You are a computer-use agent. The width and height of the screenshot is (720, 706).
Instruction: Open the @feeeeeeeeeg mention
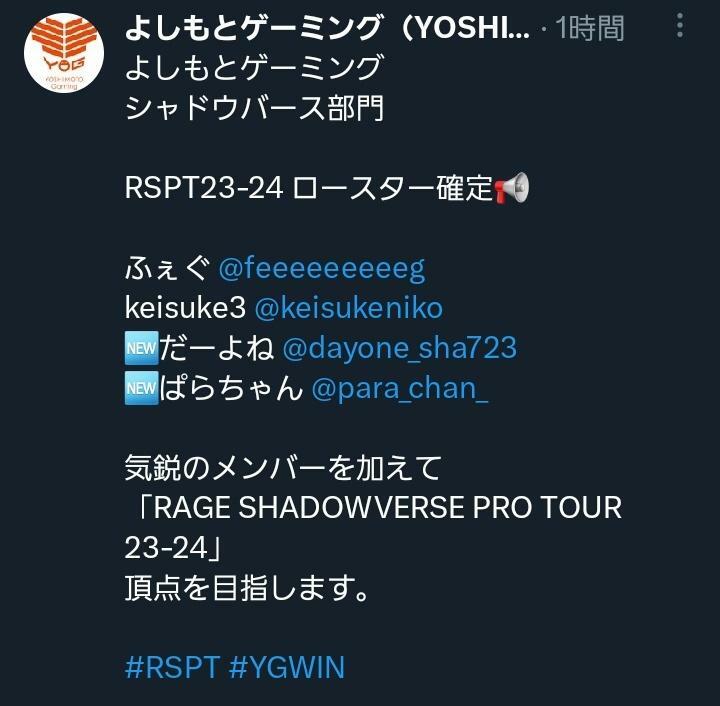coord(321,268)
